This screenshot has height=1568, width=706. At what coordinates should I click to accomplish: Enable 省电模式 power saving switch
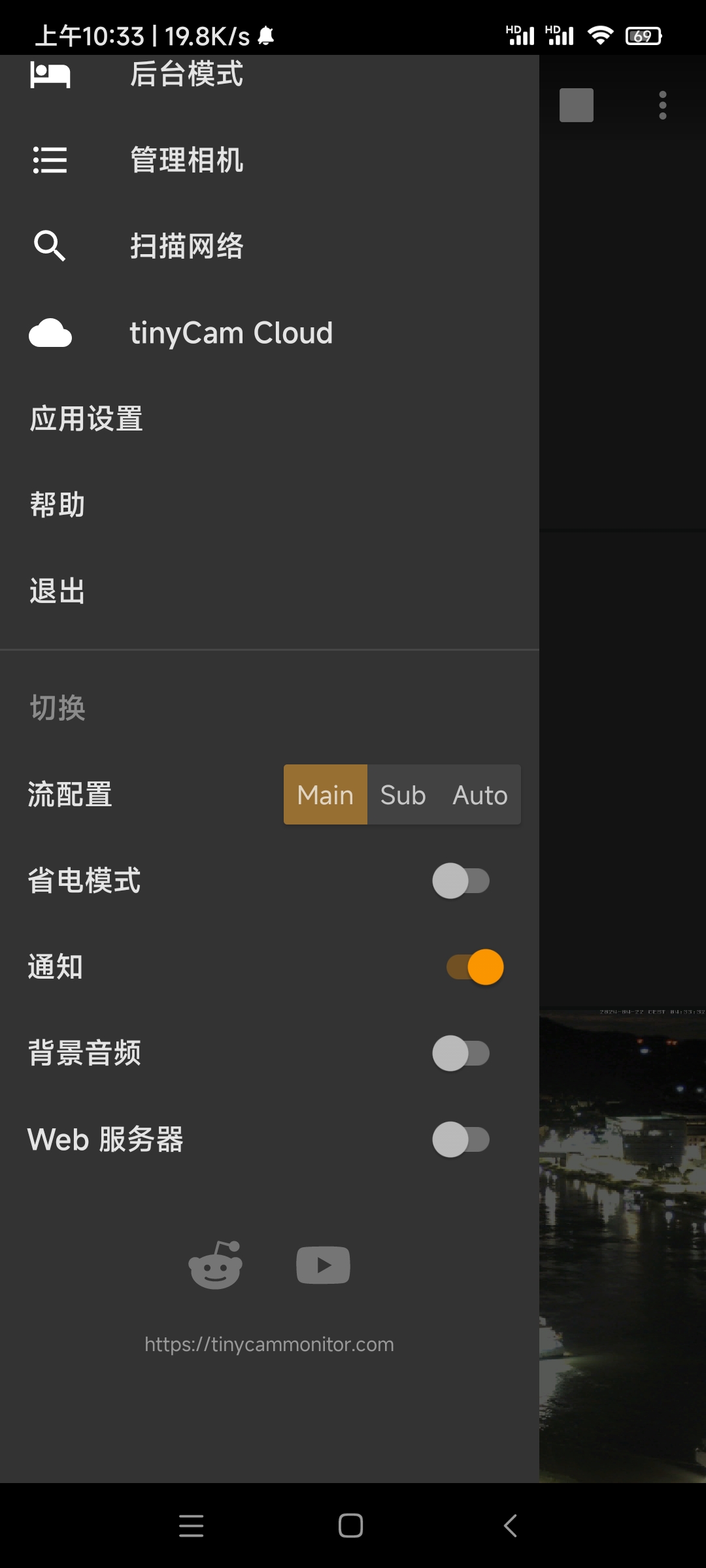(x=461, y=881)
